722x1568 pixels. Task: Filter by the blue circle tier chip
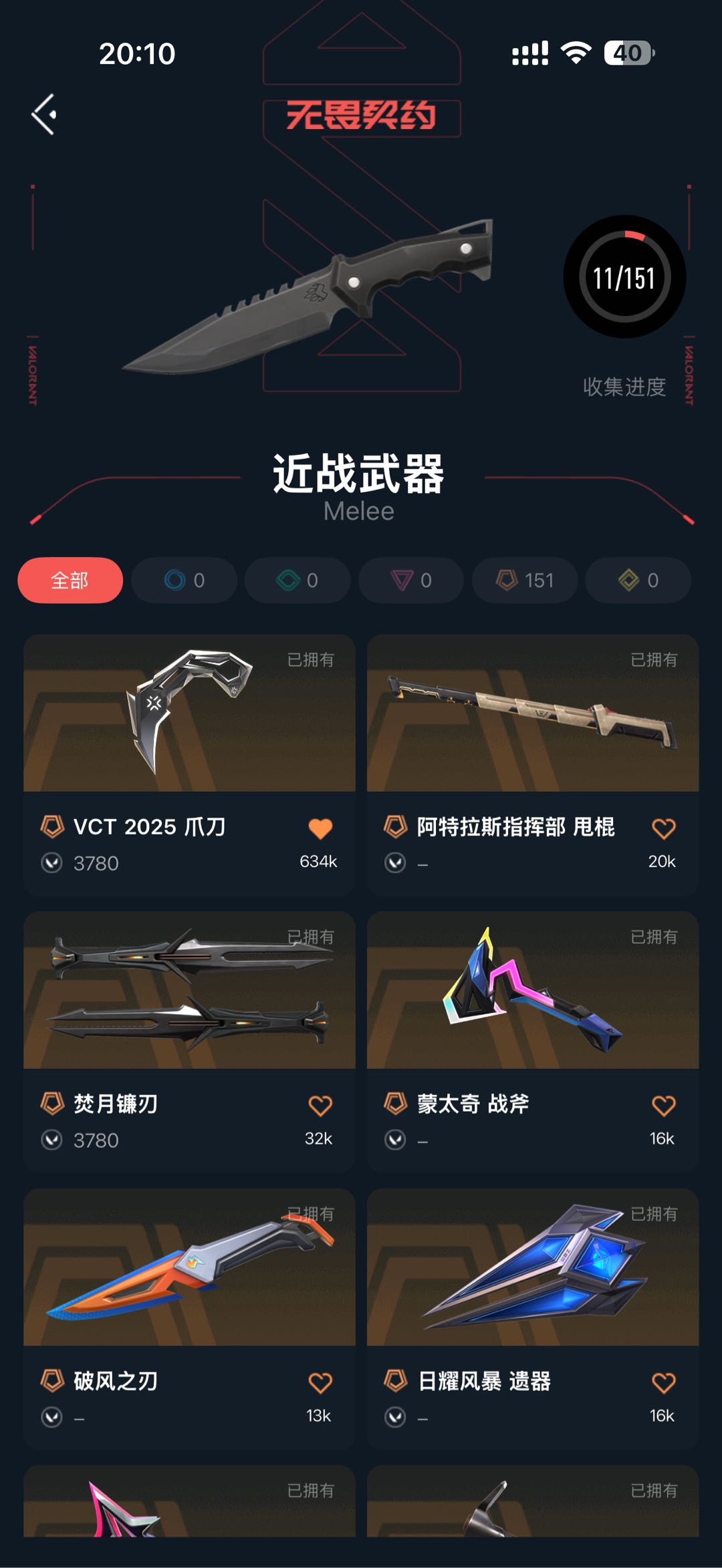pyautogui.click(x=185, y=580)
